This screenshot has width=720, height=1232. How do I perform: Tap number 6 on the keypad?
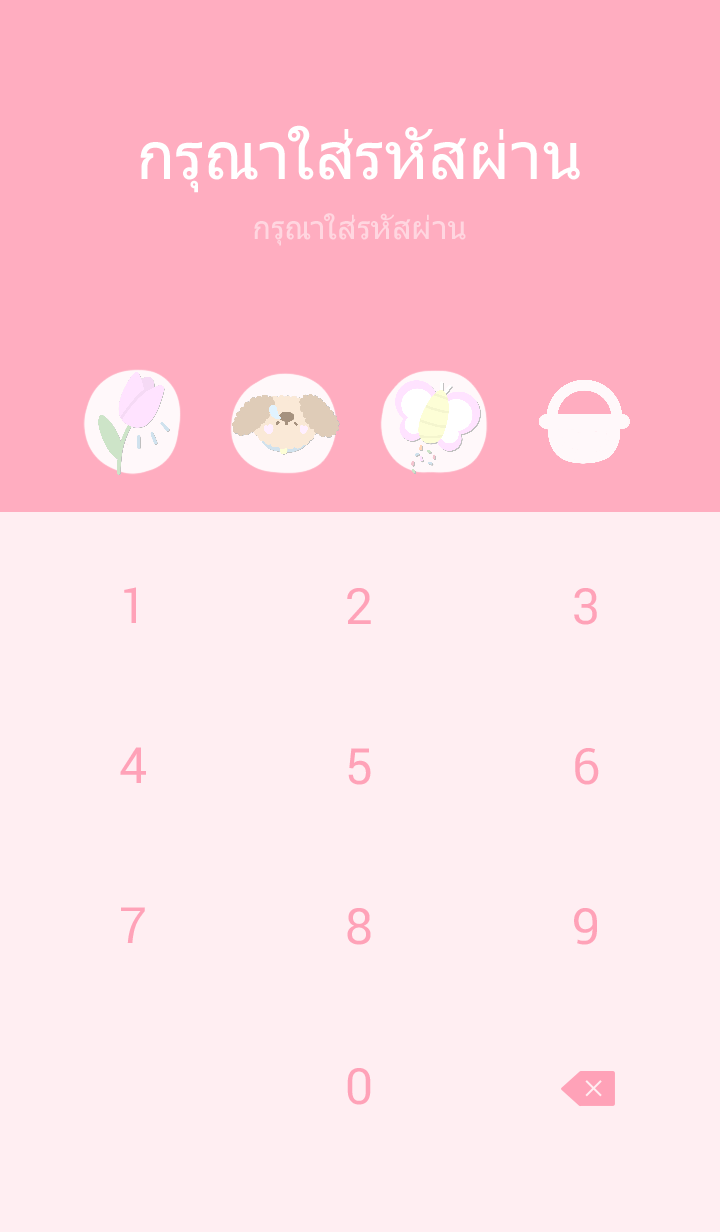coord(585,767)
